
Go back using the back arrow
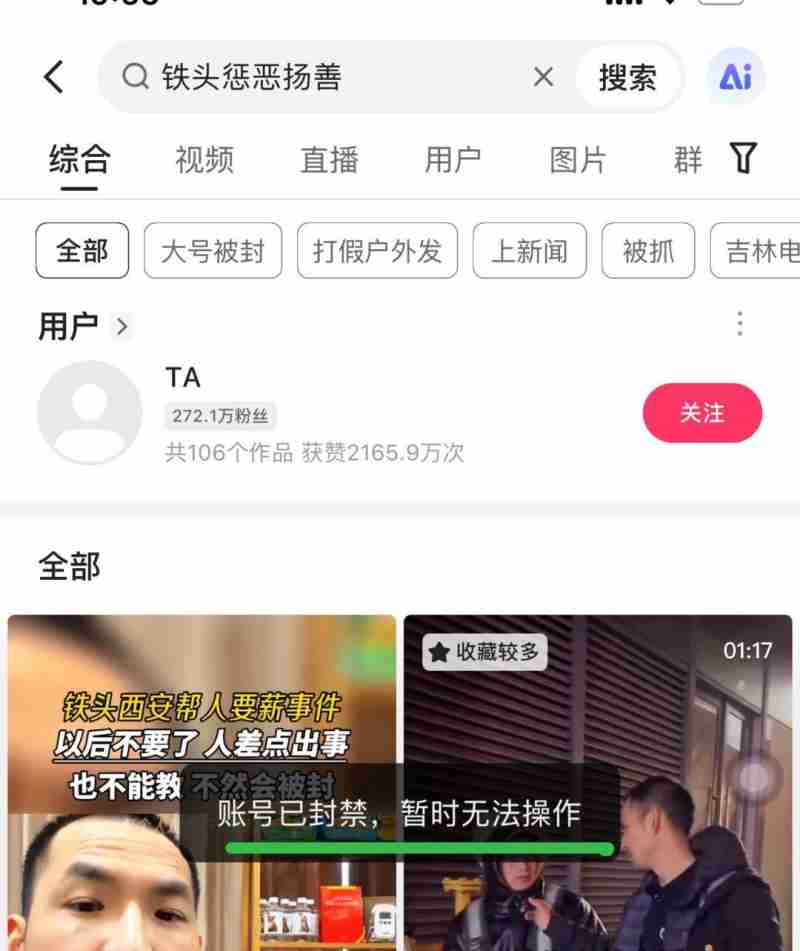54,77
